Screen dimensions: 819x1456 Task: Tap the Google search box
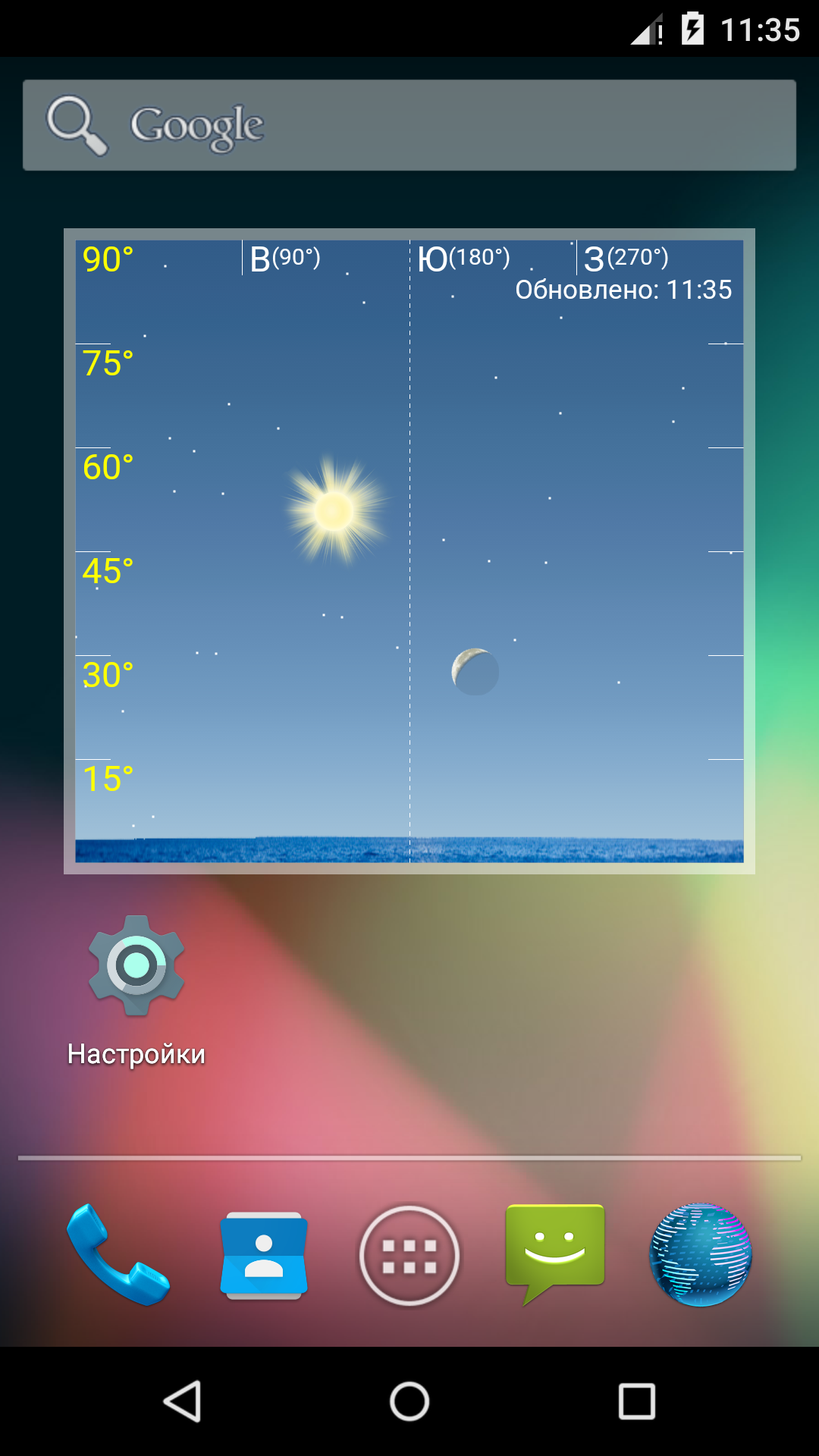pyautogui.click(x=409, y=125)
